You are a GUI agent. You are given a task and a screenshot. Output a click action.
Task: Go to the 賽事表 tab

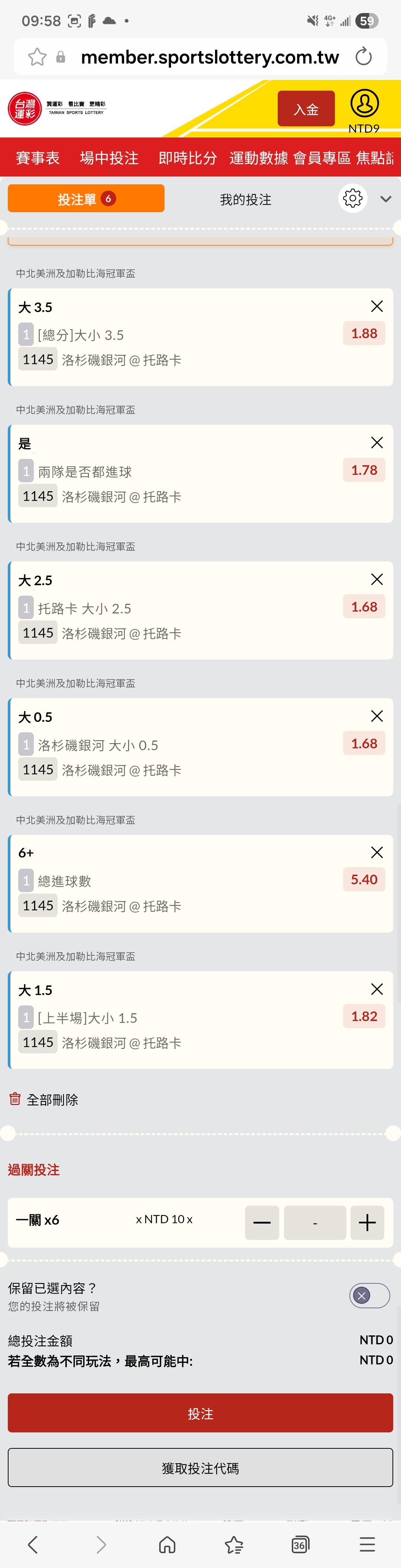pyautogui.click(x=38, y=158)
